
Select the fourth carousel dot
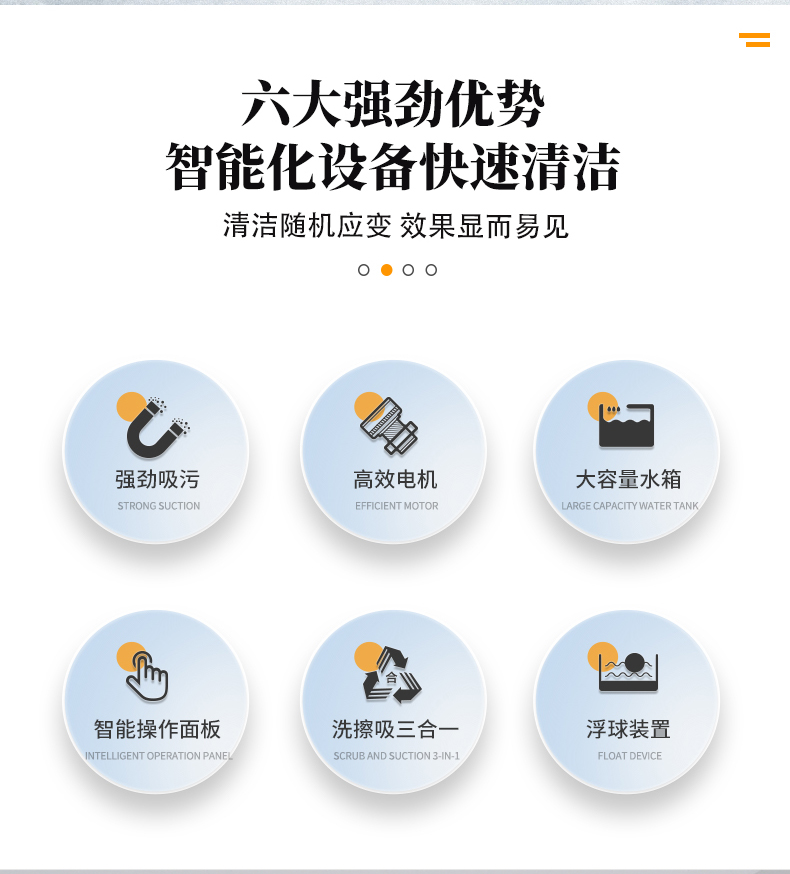pos(432,268)
